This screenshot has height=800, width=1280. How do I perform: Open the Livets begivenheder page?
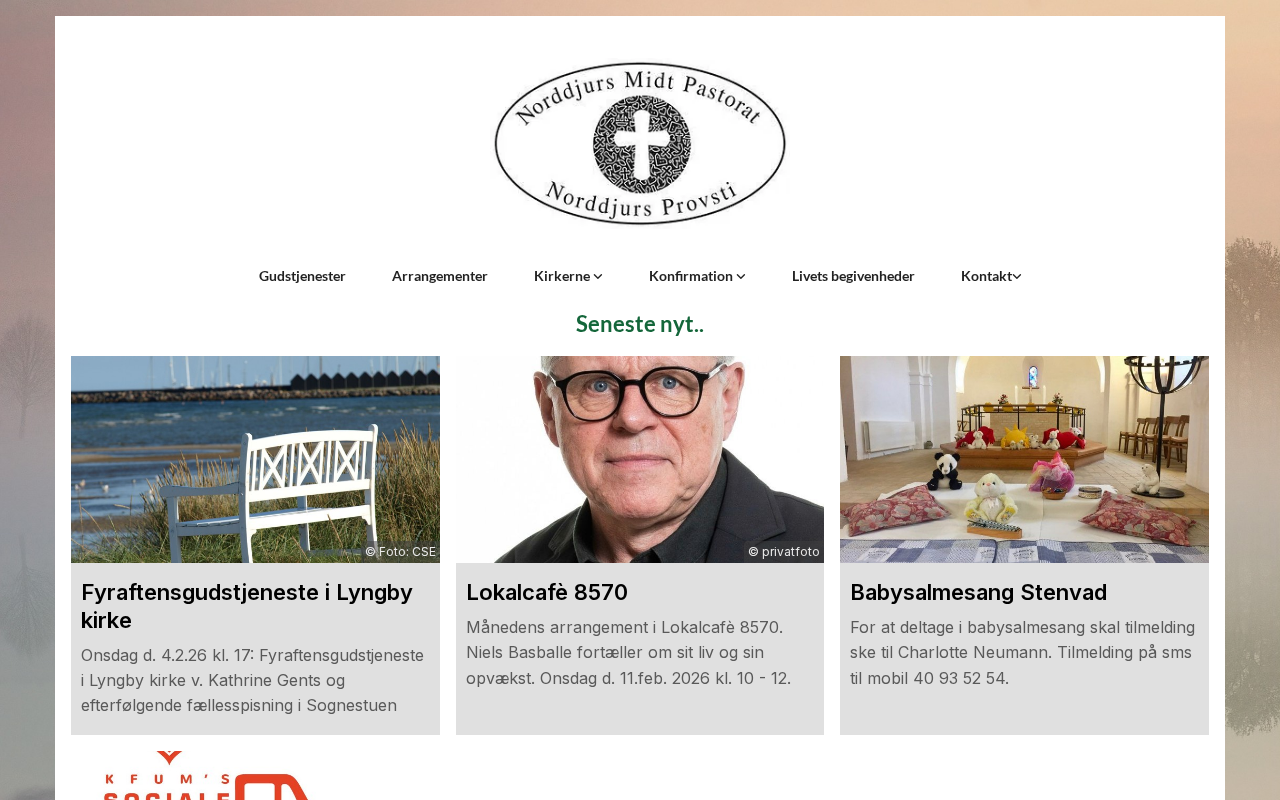coord(852,276)
